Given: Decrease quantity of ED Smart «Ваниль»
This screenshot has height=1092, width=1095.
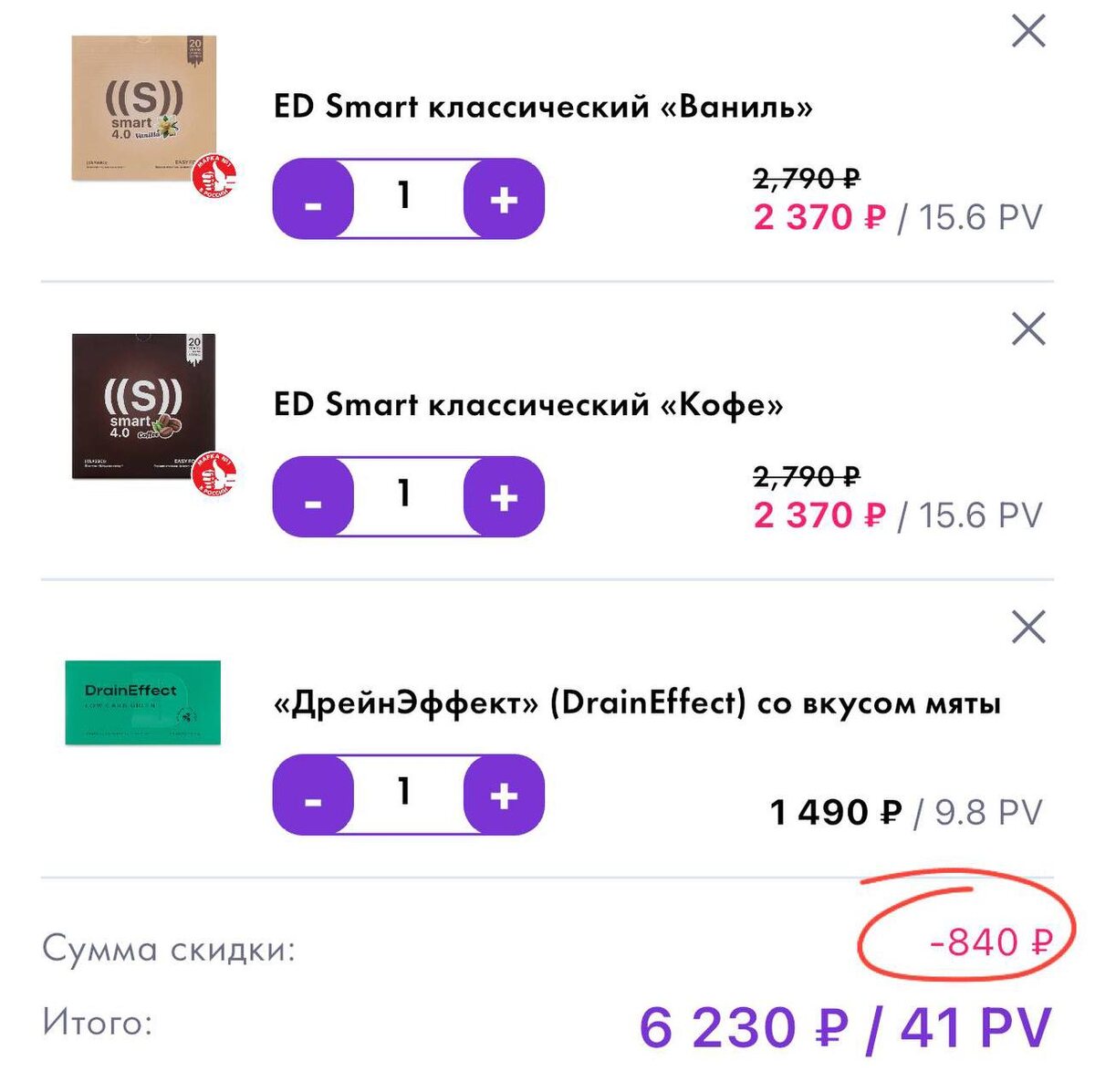Looking at the screenshot, I should (x=313, y=199).
